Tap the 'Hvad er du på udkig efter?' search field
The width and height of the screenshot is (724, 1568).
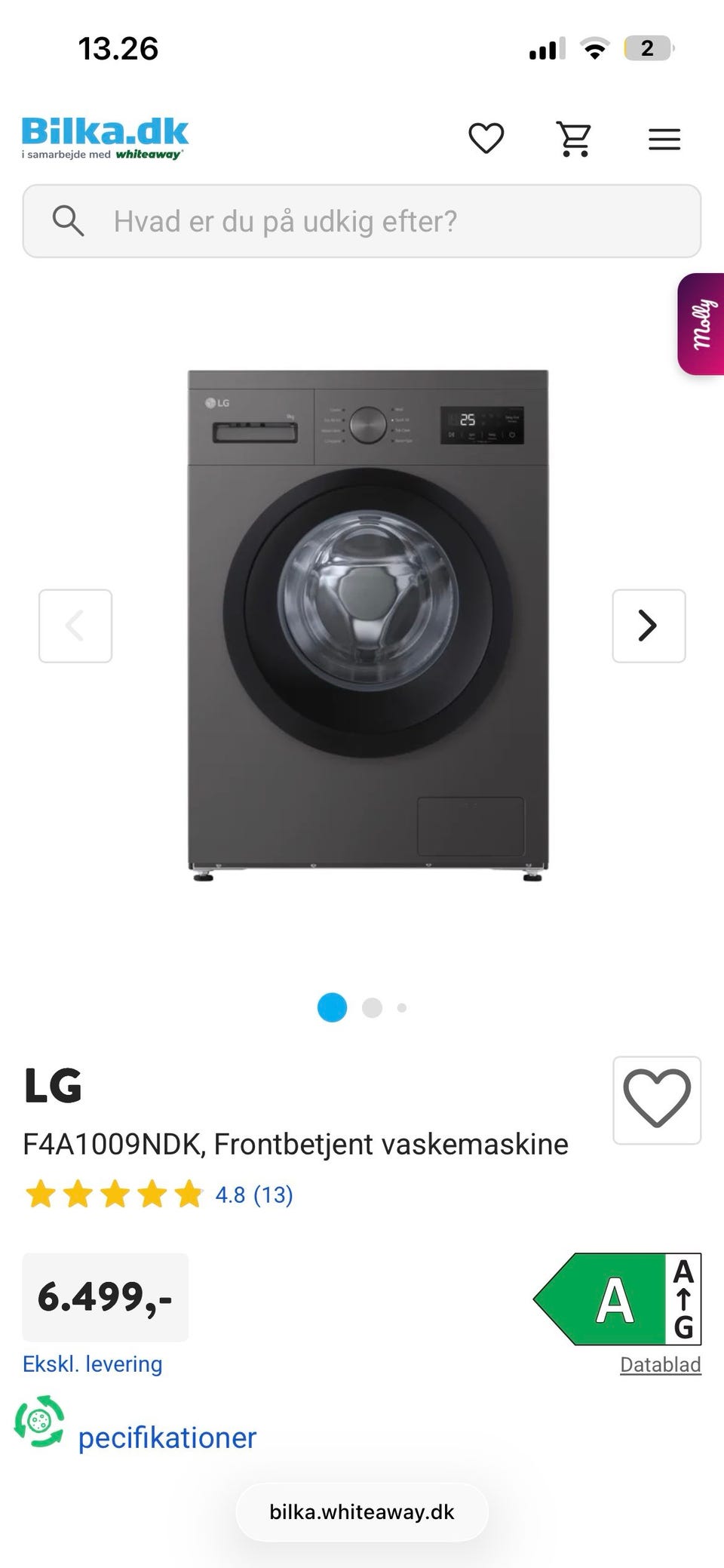[362, 221]
